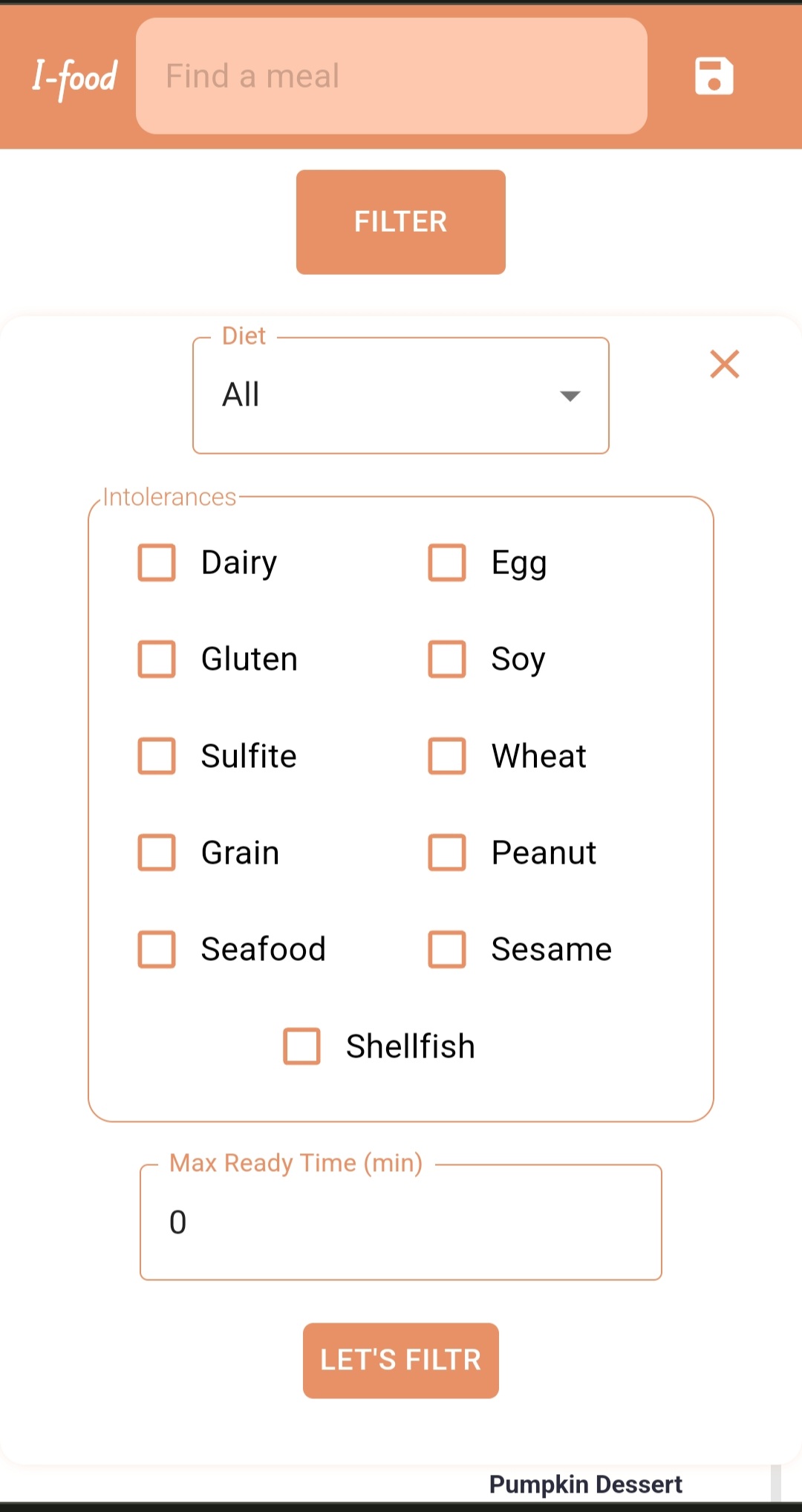The height and width of the screenshot is (1512, 802).
Task: Toggle the Shellfish intolerance
Action: click(301, 1047)
